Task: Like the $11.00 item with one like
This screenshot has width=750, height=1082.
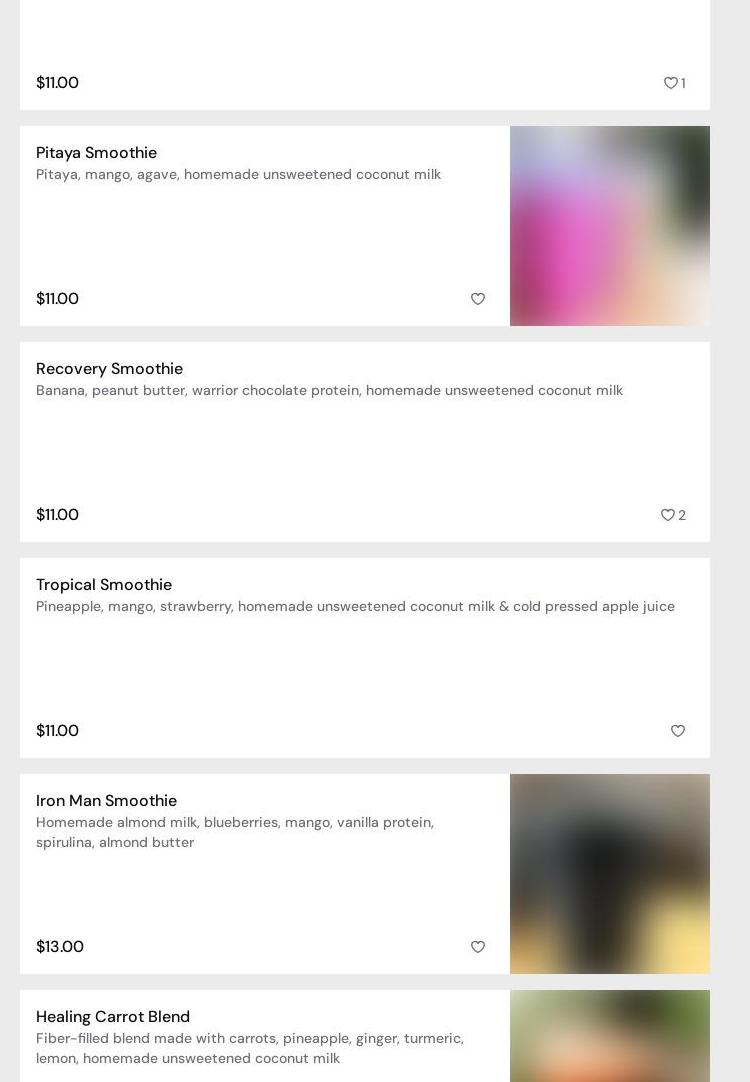Action: click(671, 83)
